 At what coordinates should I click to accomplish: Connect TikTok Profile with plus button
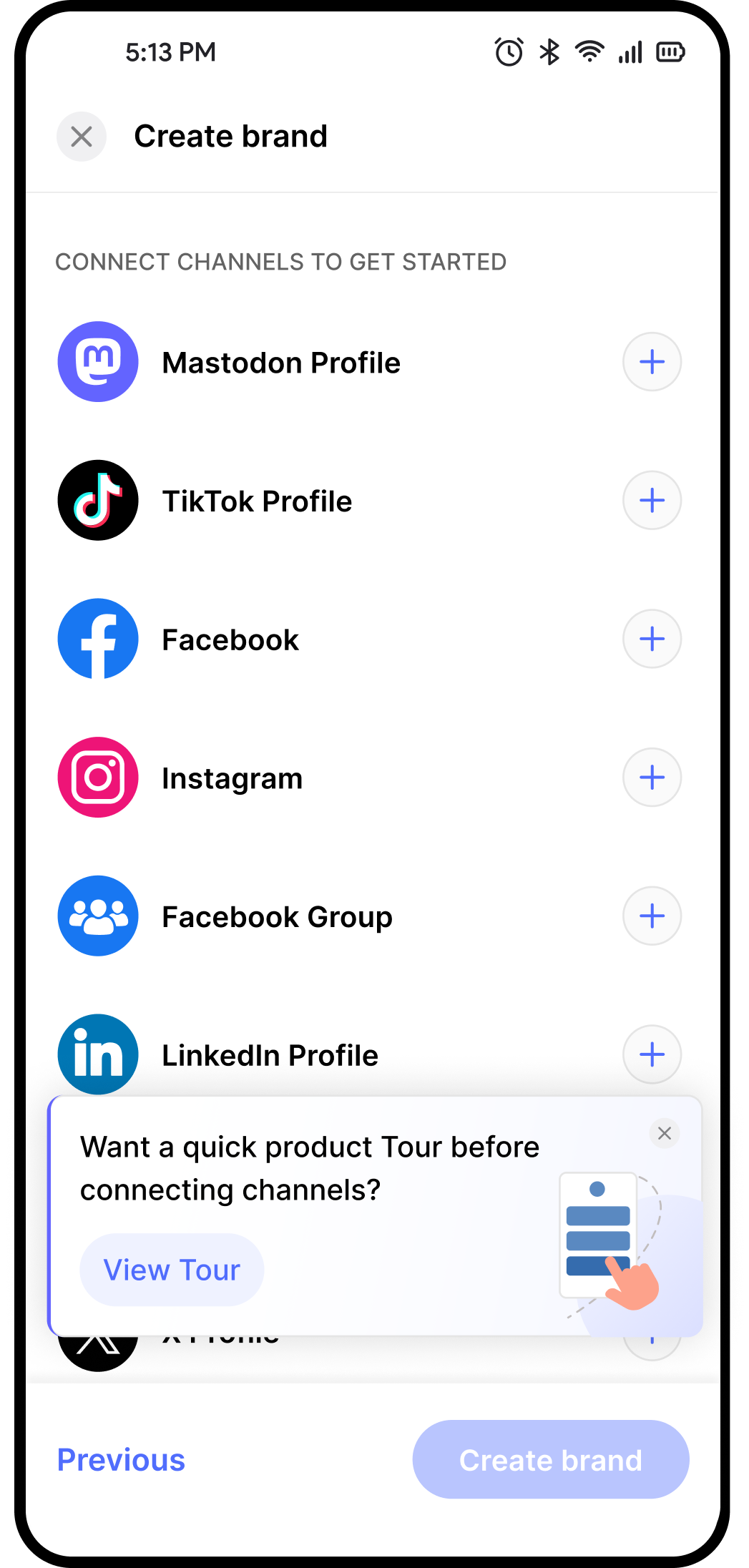coord(652,501)
